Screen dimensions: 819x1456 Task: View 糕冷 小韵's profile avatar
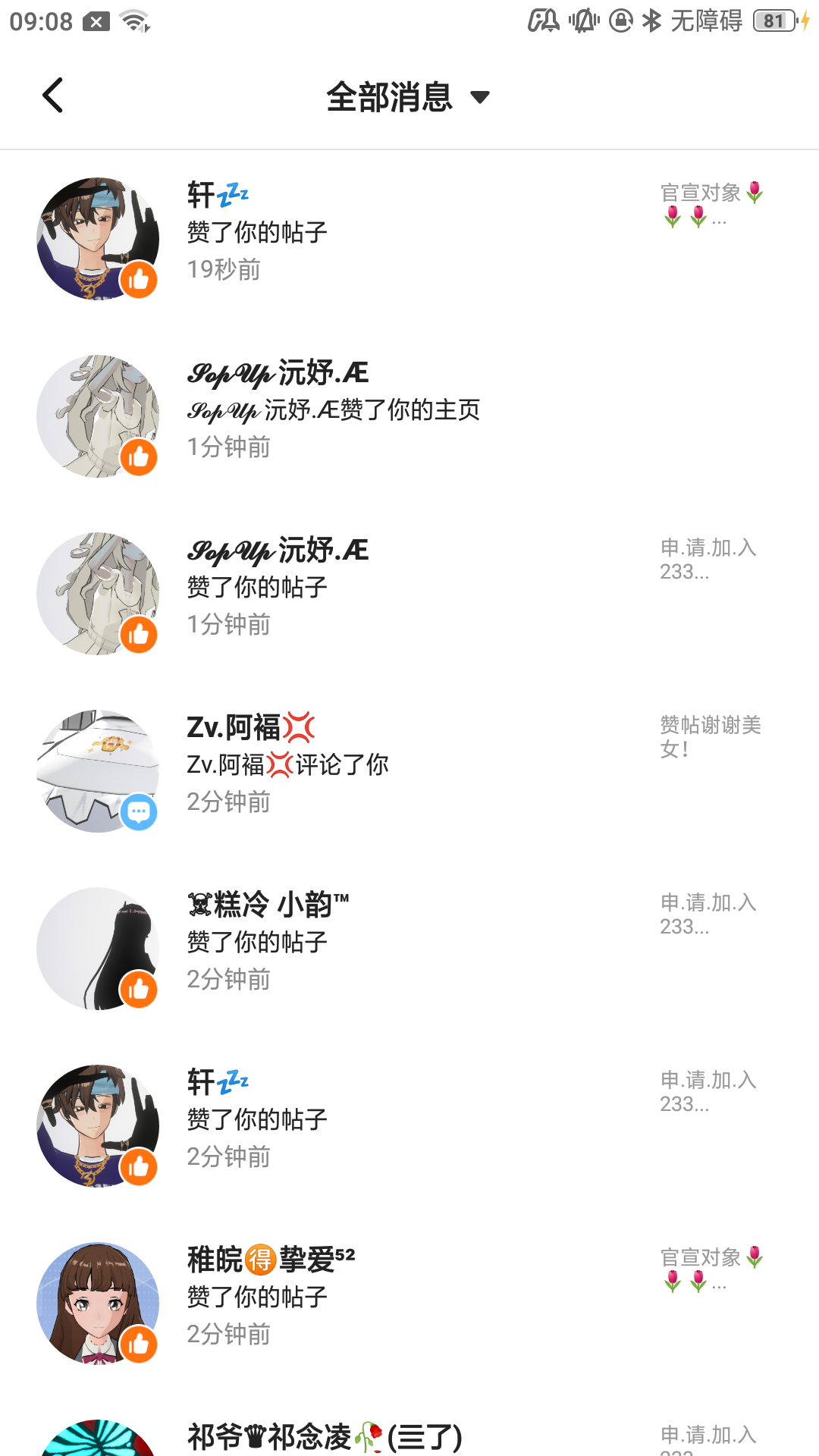pos(98,948)
